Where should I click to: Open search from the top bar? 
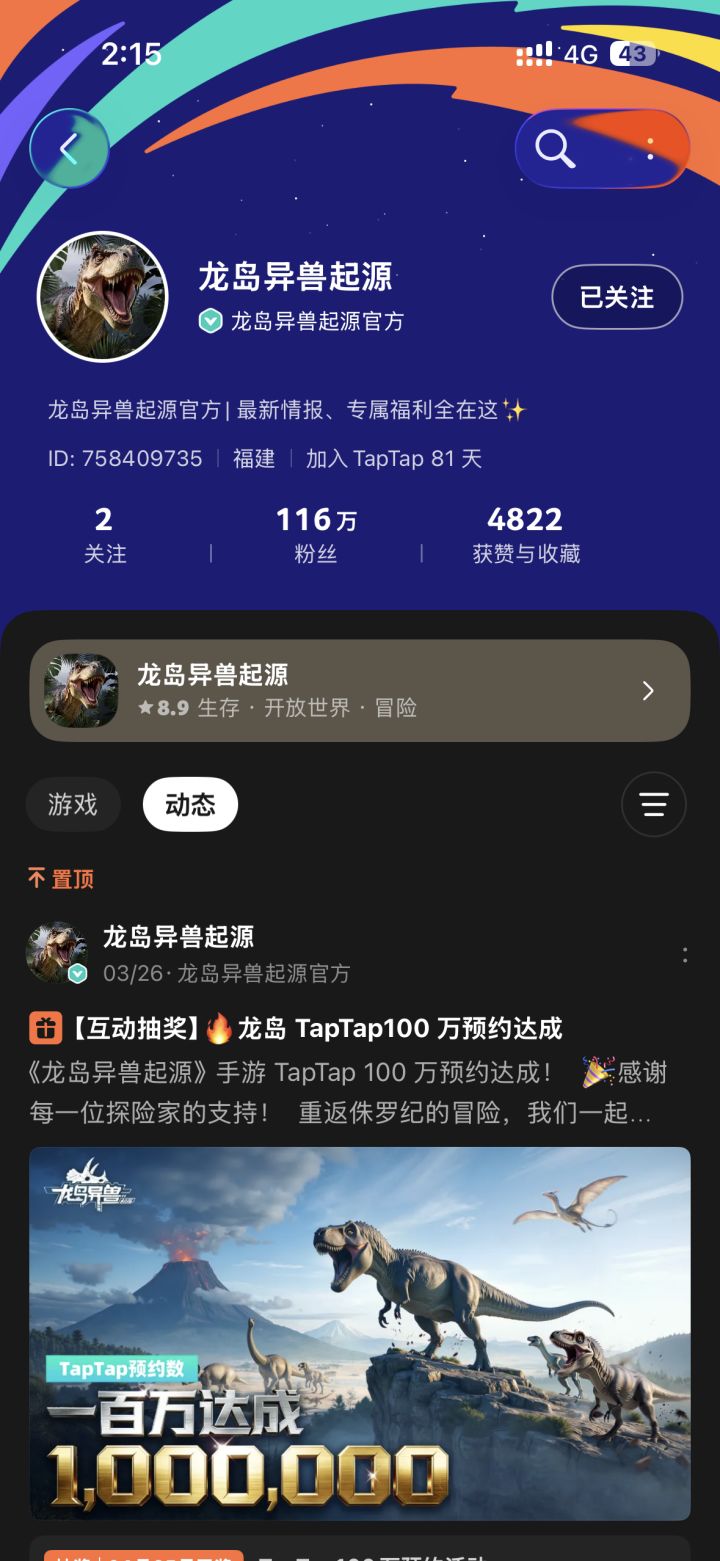[x=555, y=149]
